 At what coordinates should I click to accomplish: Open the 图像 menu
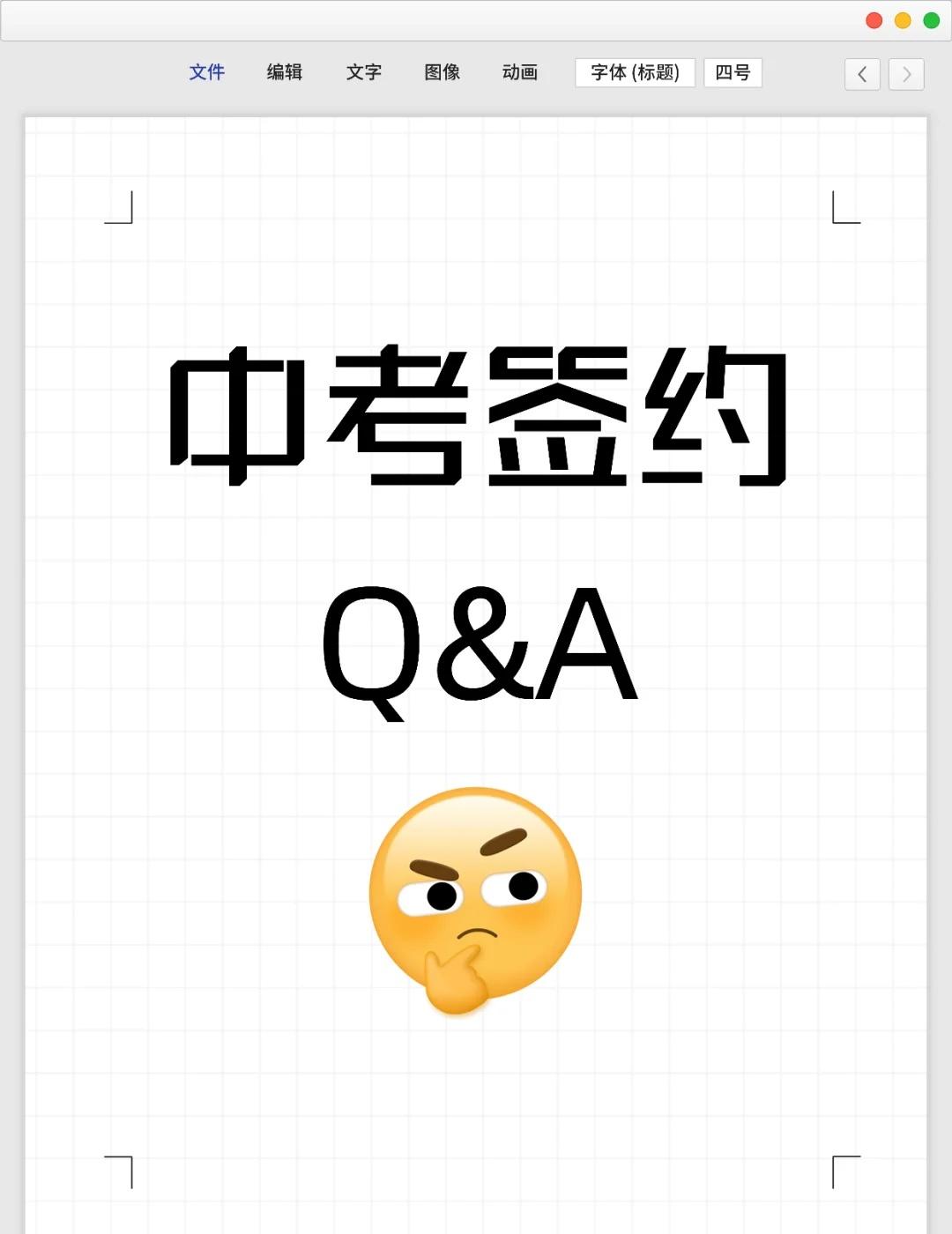[x=442, y=72]
